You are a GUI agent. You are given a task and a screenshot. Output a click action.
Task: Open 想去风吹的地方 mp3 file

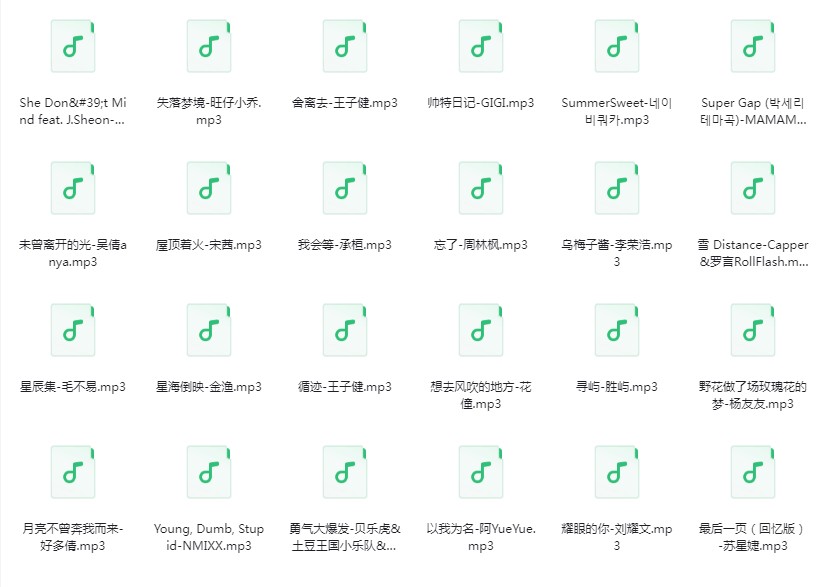tap(481, 330)
